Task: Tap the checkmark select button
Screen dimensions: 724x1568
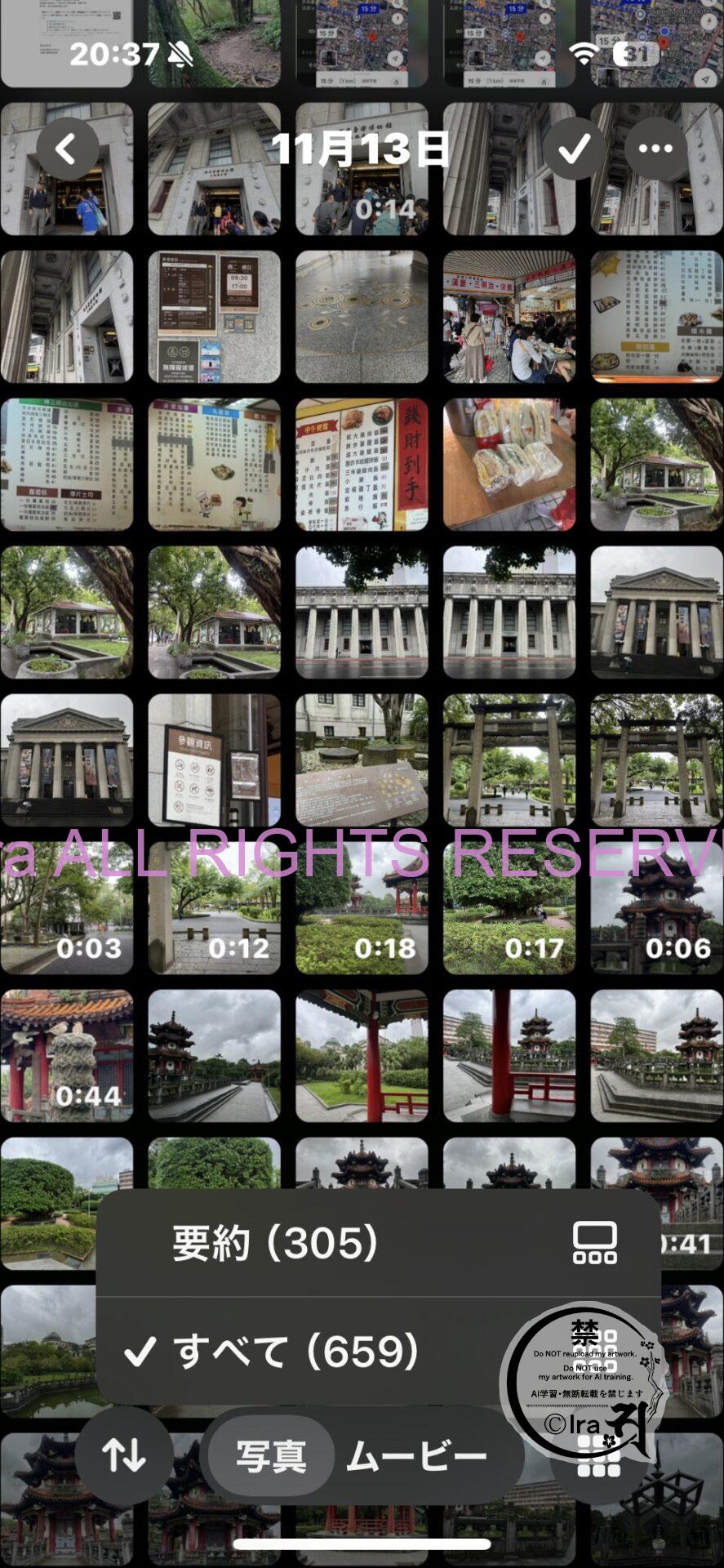Action: (574, 149)
